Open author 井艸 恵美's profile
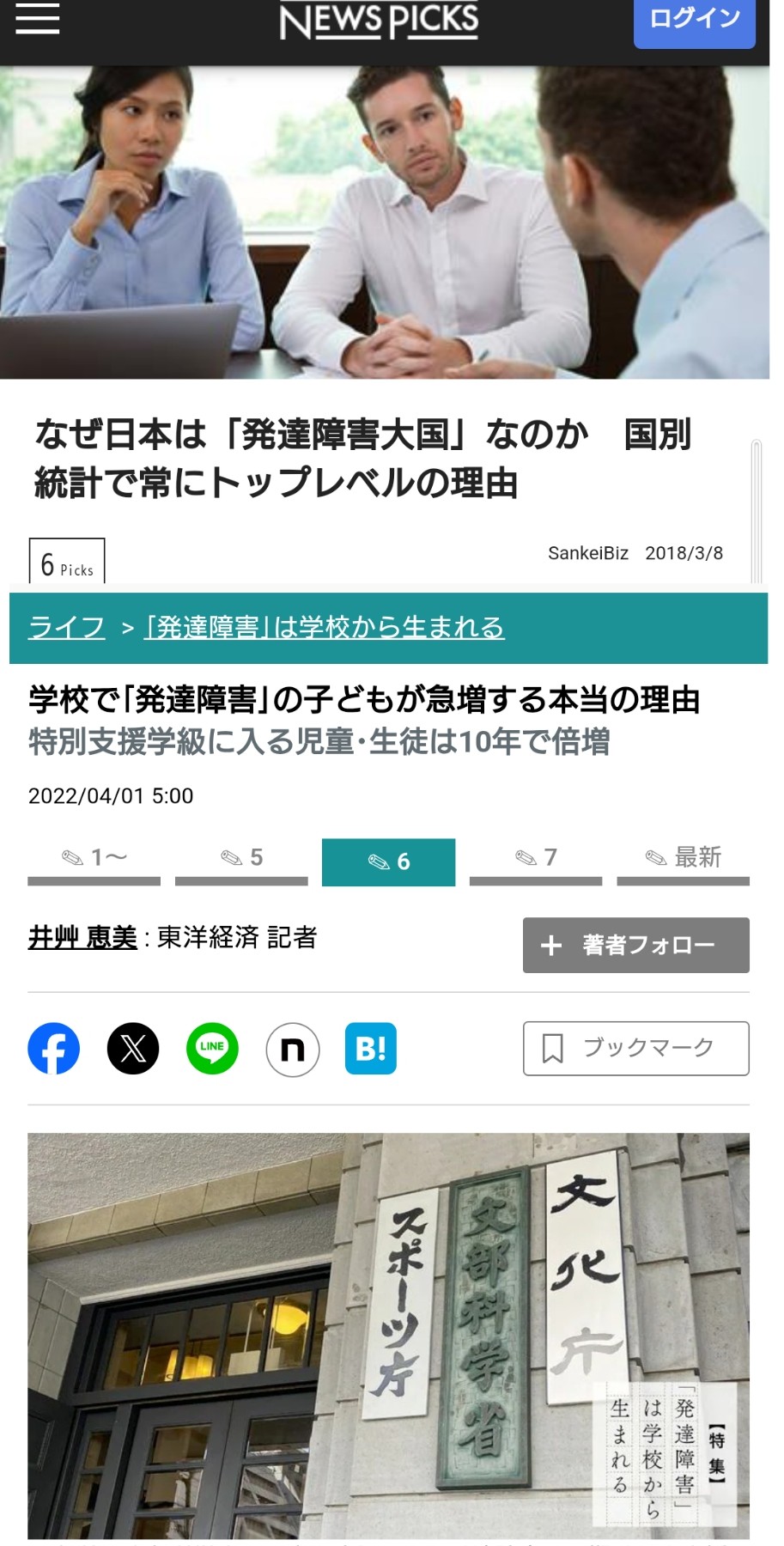784x1546 pixels. tap(82, 937)
